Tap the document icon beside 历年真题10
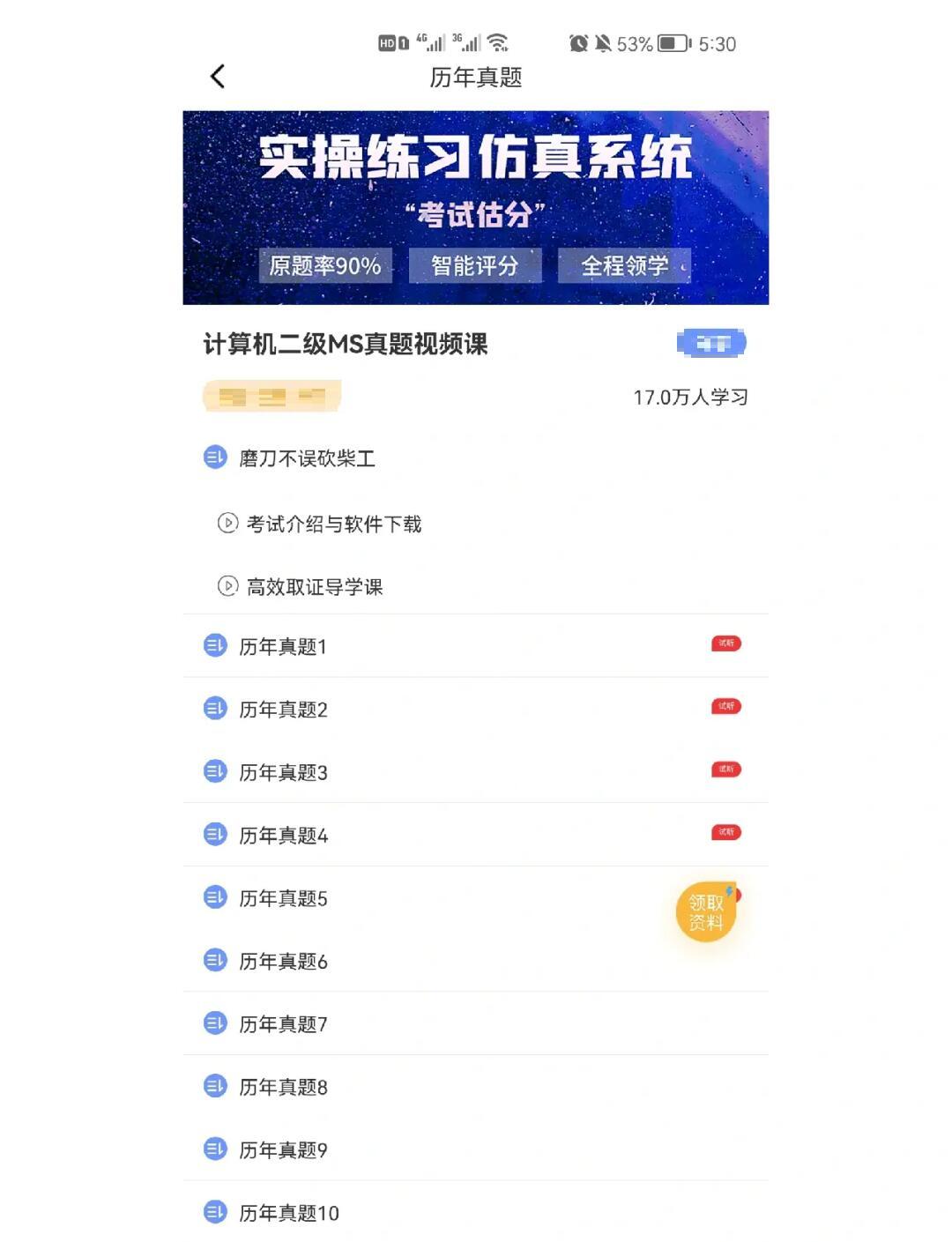Image resolution: width=952 pixels, height=1242 pixels. (x=214, y=1212)
